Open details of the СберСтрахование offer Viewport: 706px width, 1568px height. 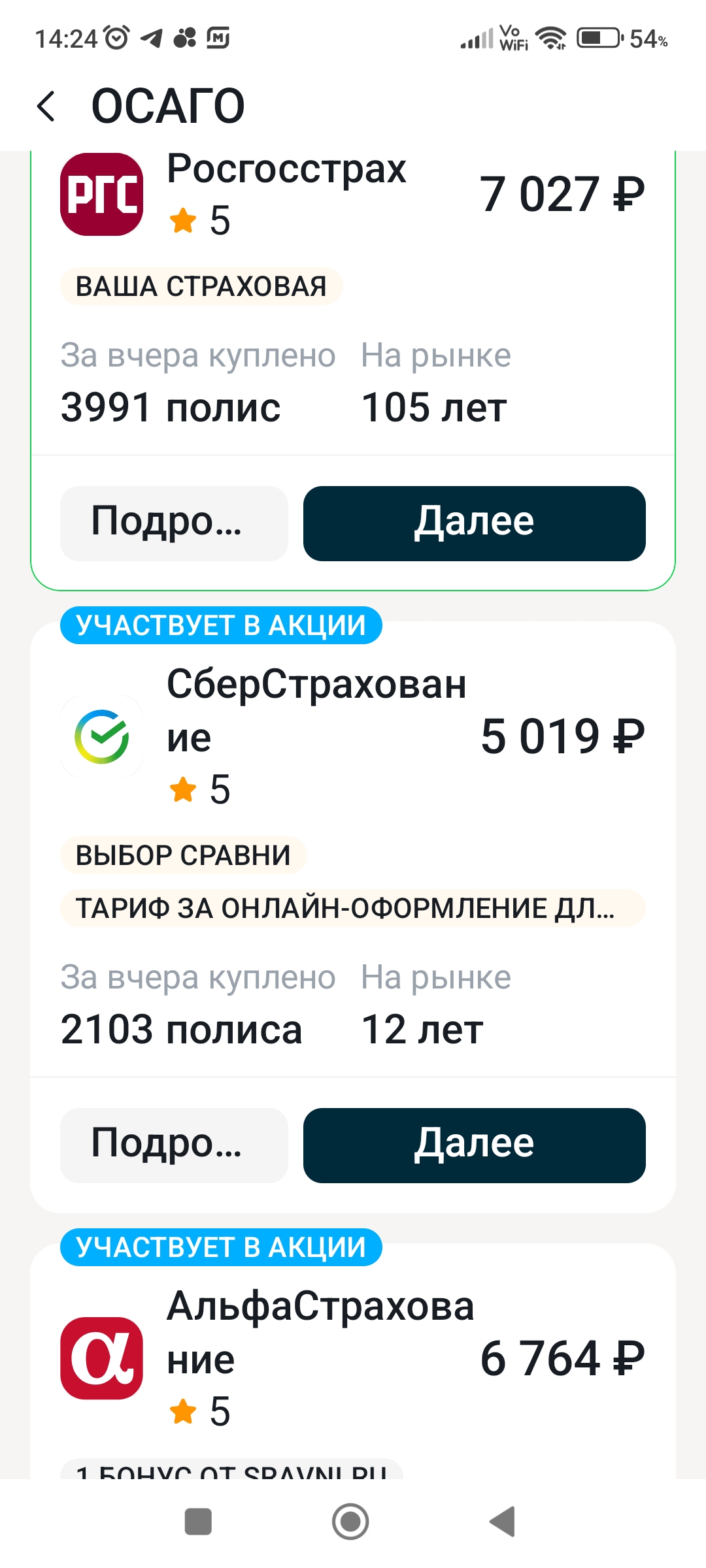click(174, 1145)
